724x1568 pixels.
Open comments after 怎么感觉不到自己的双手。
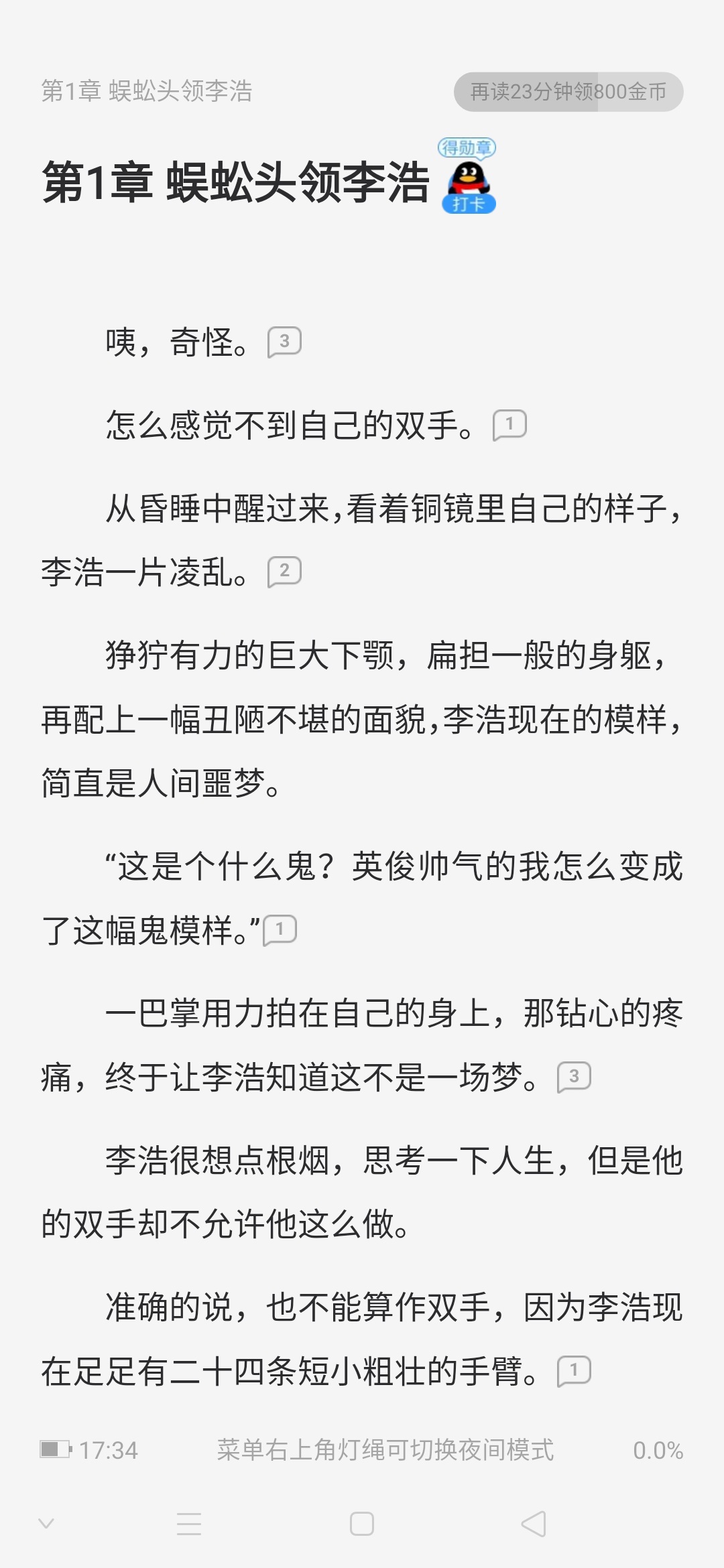coord(509,425)
